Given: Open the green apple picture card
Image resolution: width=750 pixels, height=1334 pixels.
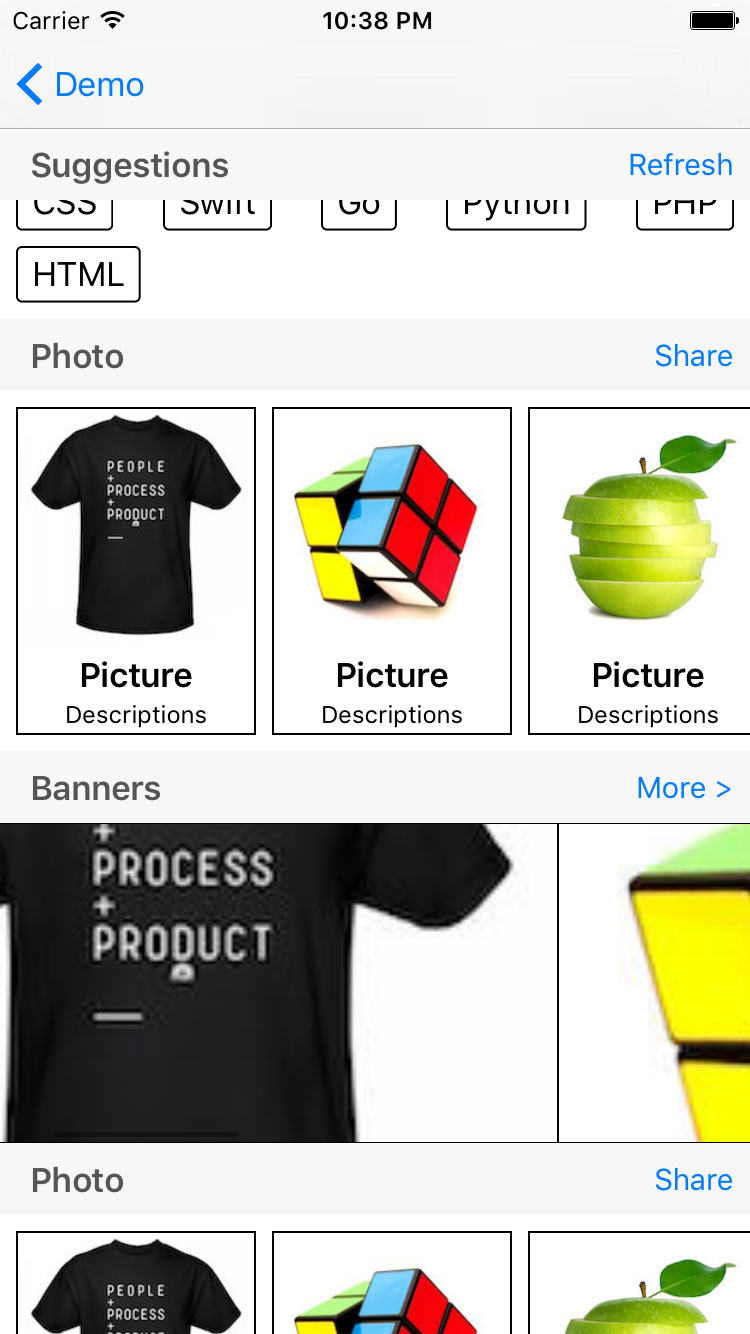Looking at the screenshot, I should (640, 570).
